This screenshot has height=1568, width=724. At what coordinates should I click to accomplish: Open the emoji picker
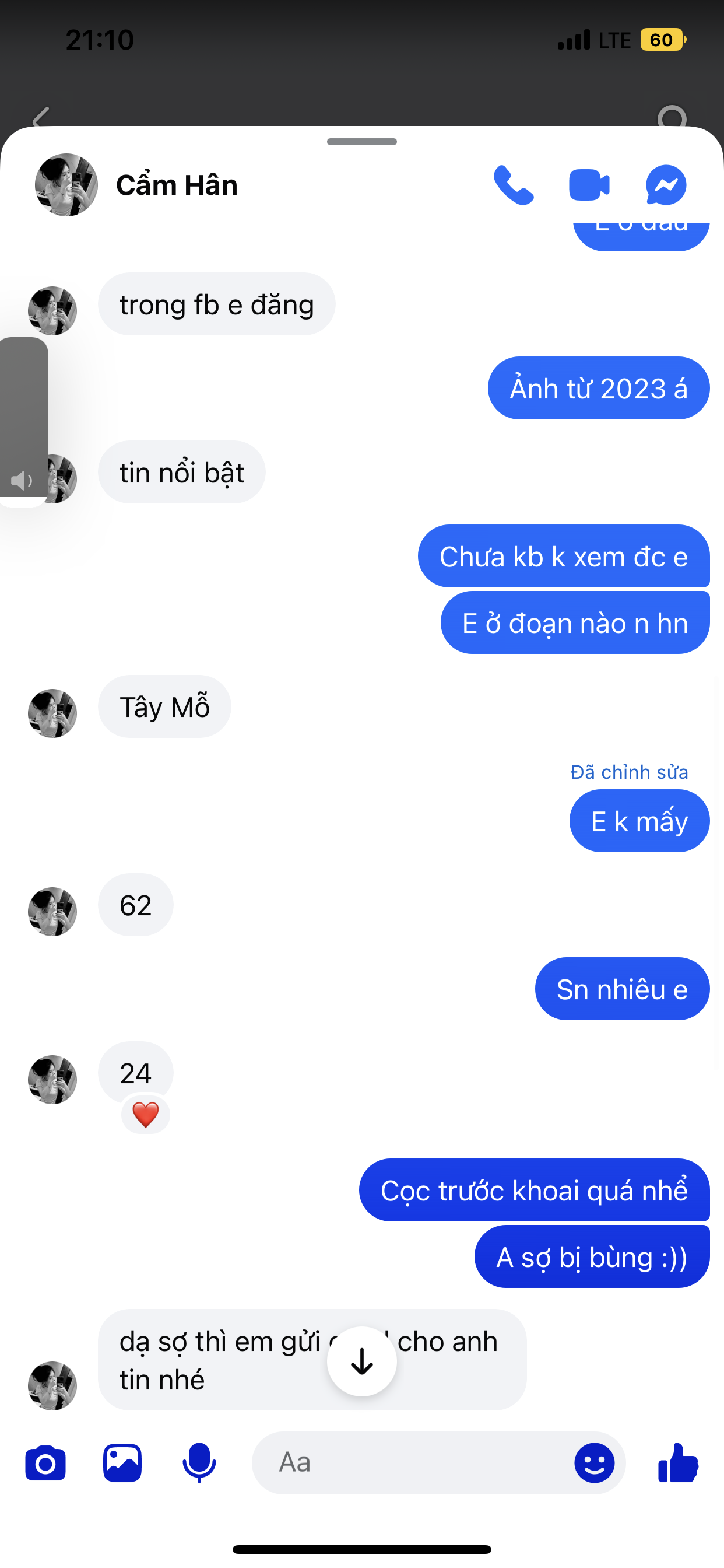[x=594, y=1464]
